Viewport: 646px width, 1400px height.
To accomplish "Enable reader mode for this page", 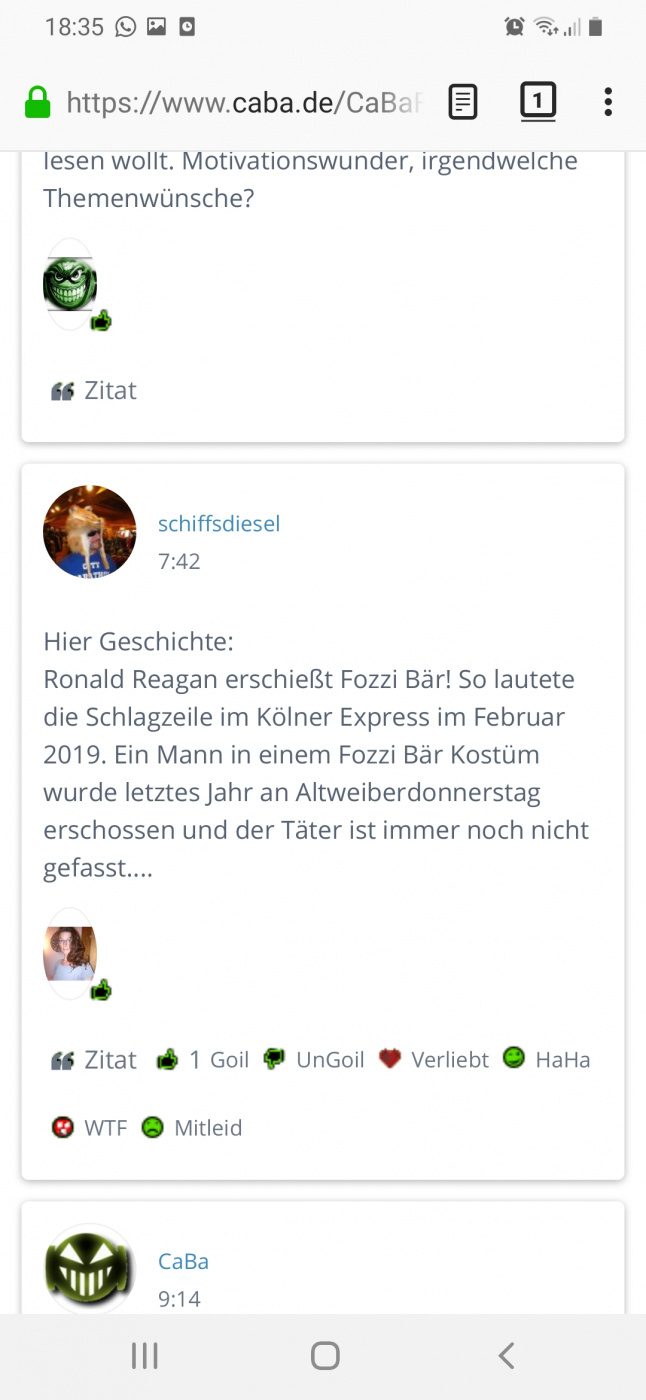I will 463,102.
